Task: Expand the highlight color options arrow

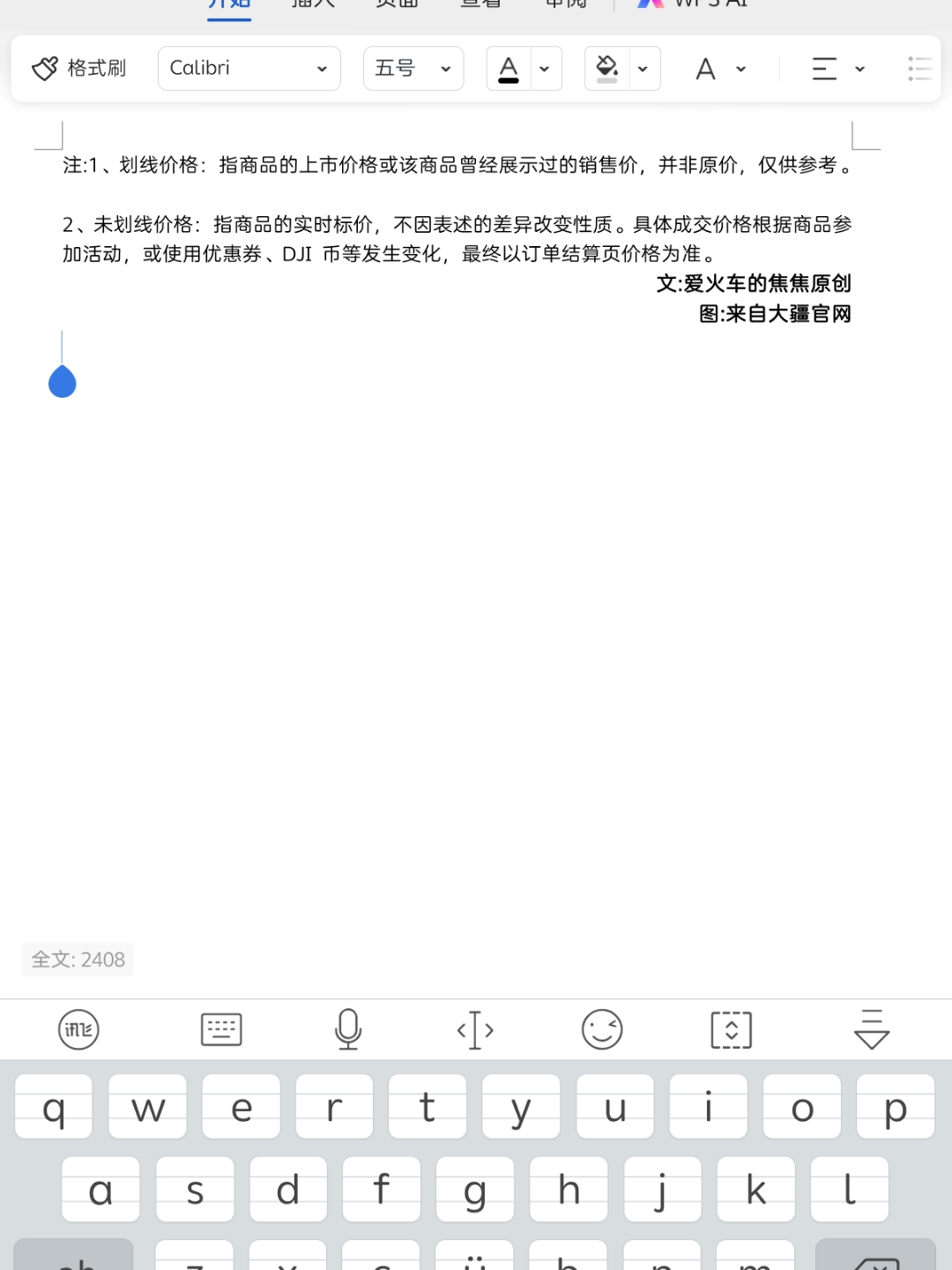Action: [x=643, y=68]
